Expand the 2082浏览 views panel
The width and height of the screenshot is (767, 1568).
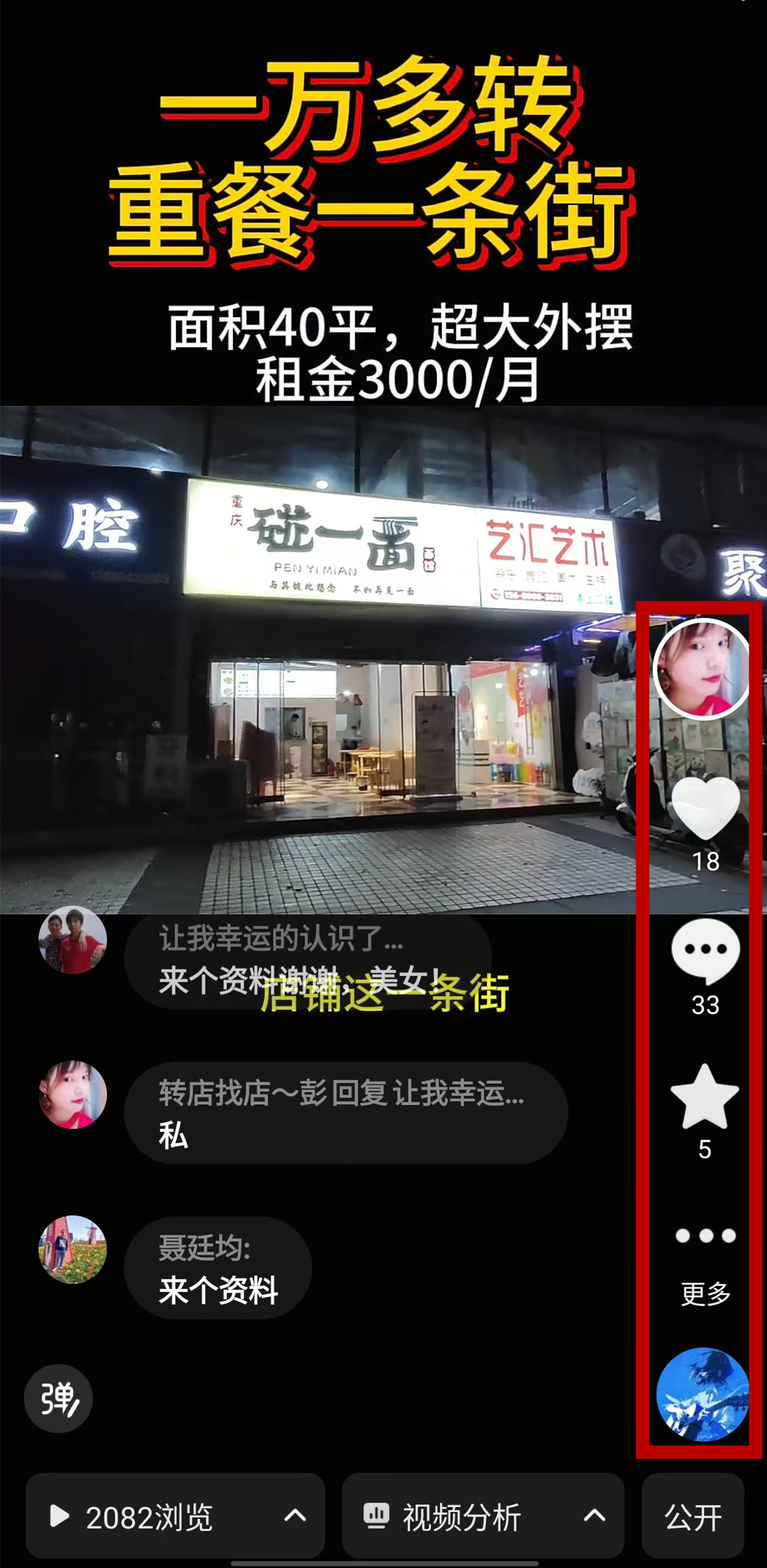(x=175, y=1517)
